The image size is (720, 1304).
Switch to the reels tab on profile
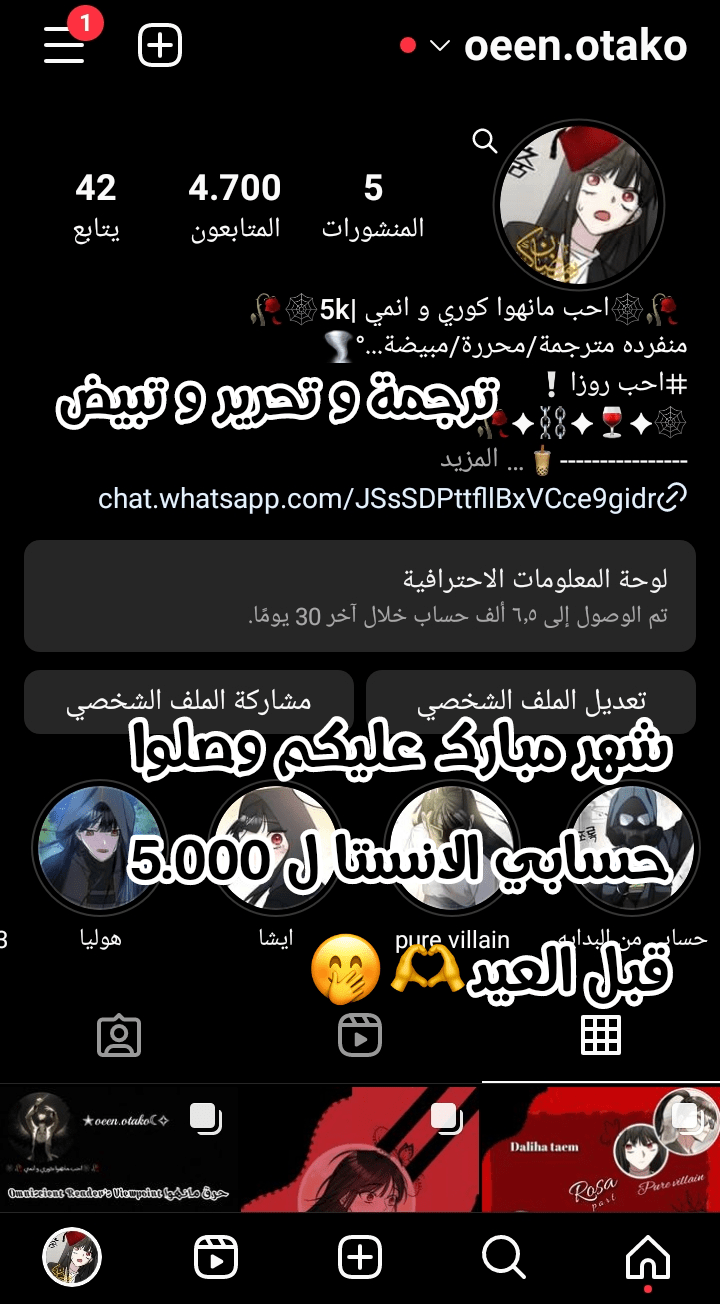pos(360,1036)
